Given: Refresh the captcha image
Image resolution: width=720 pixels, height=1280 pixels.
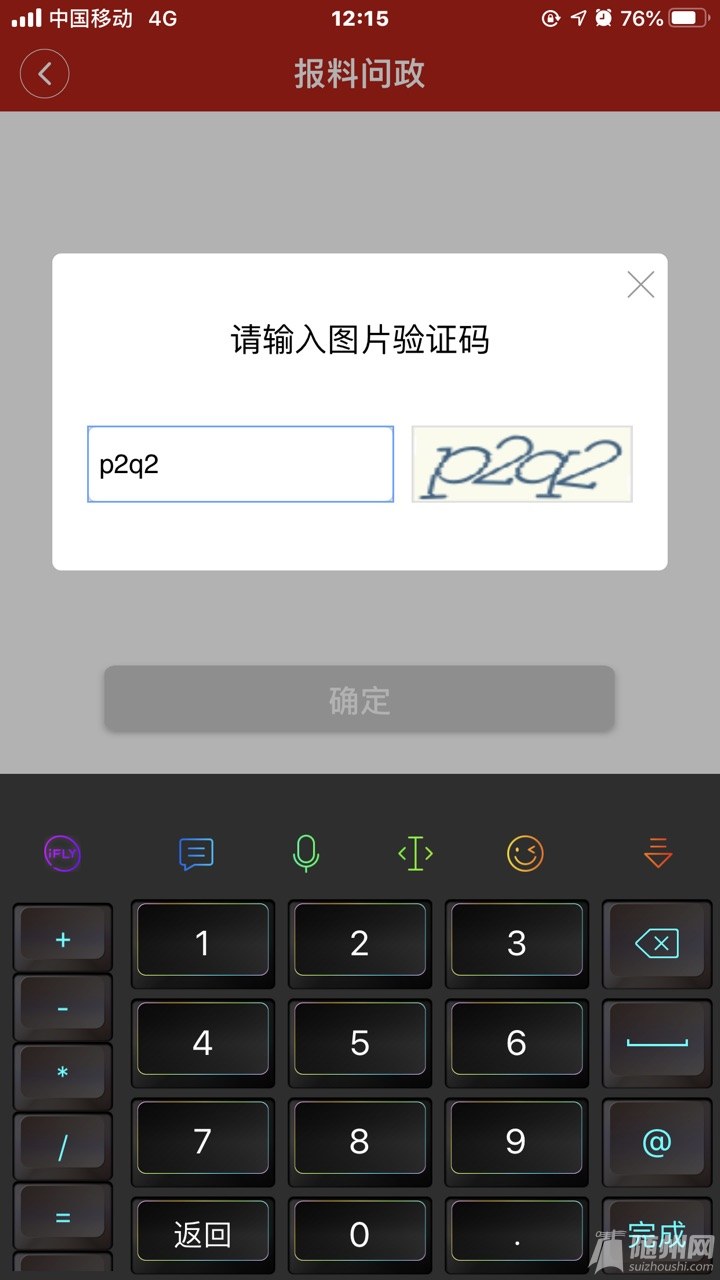Looking at the screenshot, I should pos(522,464).
